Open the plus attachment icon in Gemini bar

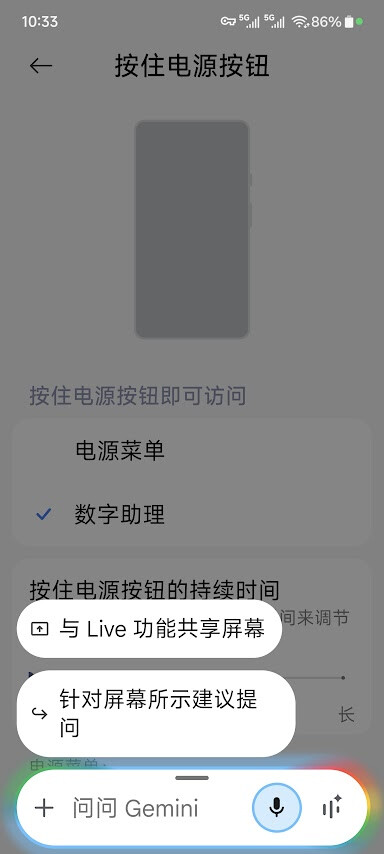[x=44, y=807]
